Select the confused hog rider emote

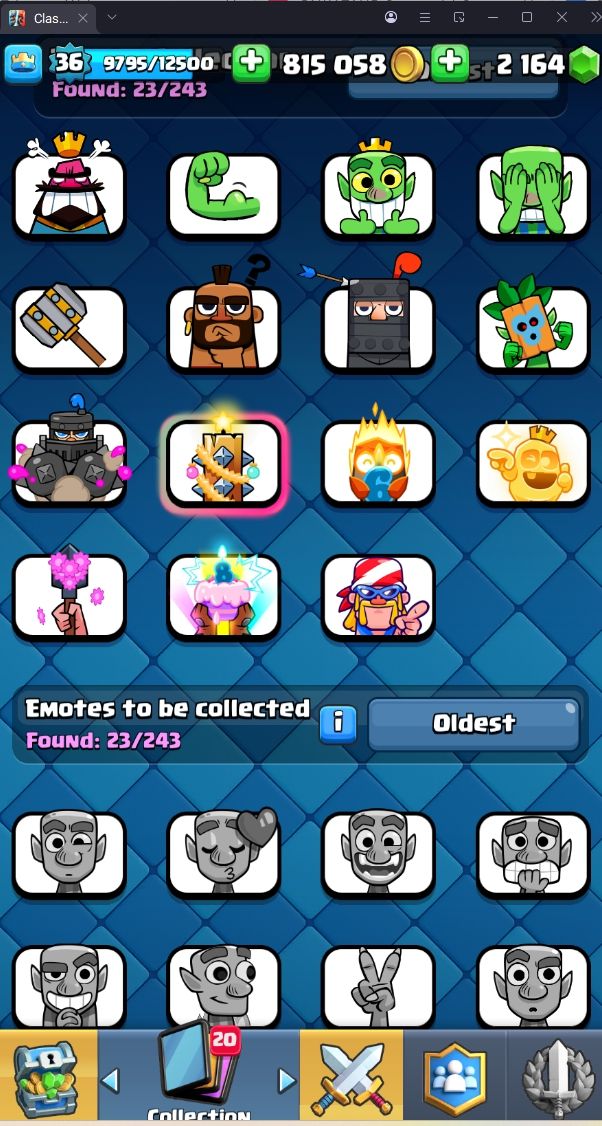click(x=223, y=327)
